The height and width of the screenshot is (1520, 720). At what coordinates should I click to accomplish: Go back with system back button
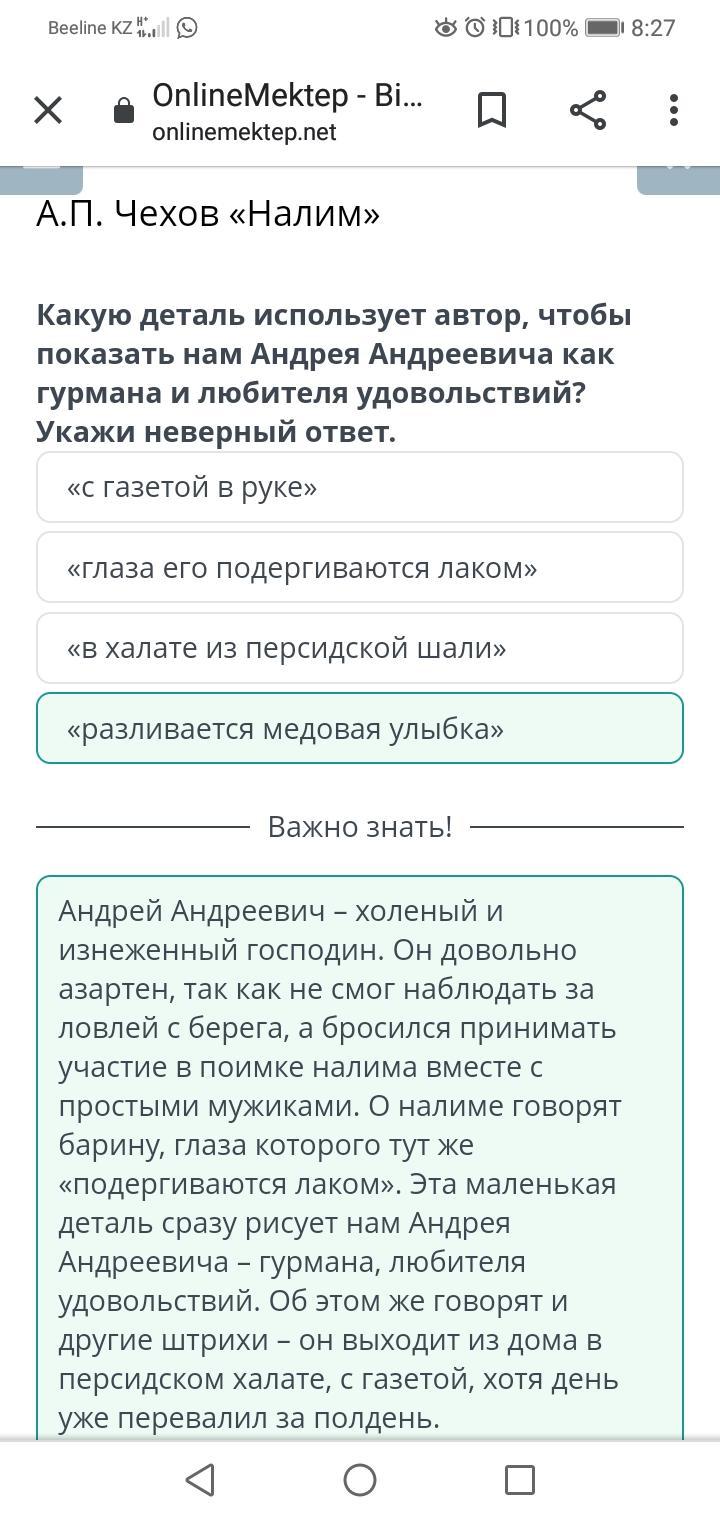point(200,1479)
